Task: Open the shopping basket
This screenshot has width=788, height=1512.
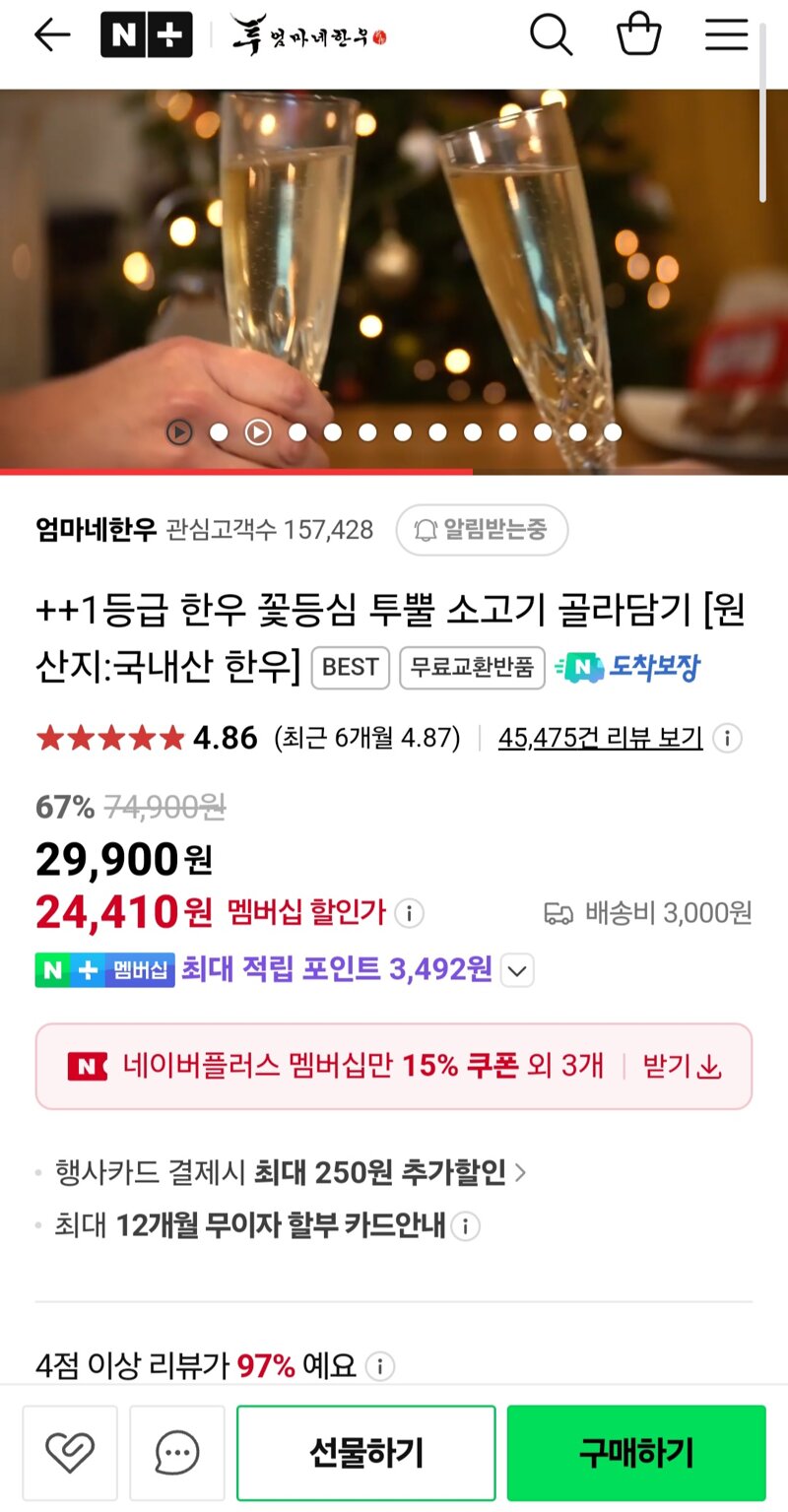Action: click(x=638, y=34)
